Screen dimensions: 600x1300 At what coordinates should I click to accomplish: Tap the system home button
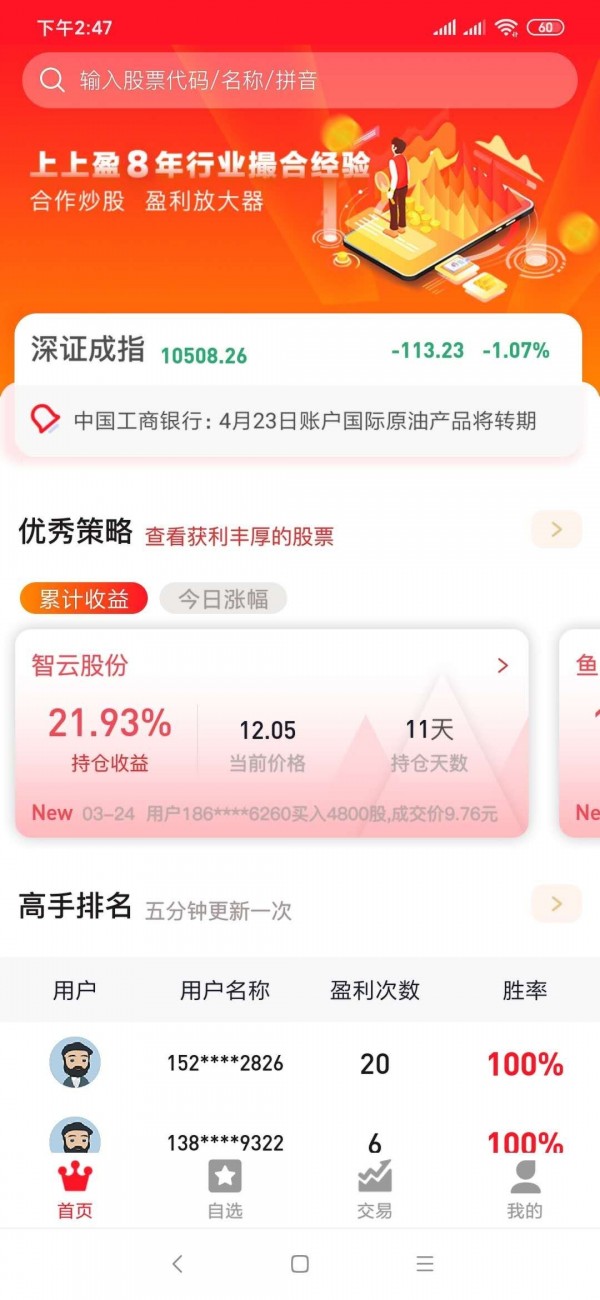click(300, 1264)
